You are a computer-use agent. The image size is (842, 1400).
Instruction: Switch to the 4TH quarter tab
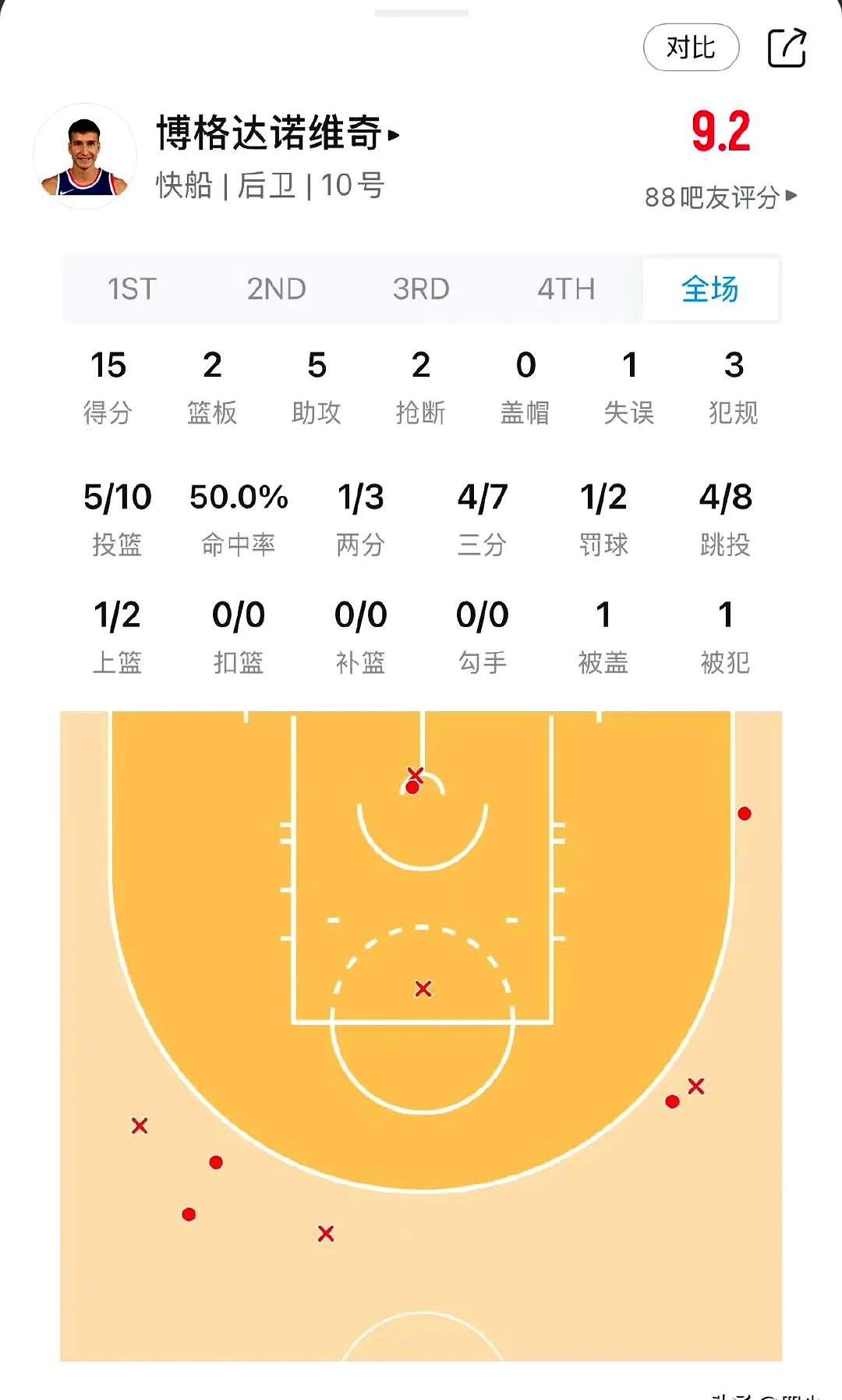pyautogui.click(x=566, y=289)
